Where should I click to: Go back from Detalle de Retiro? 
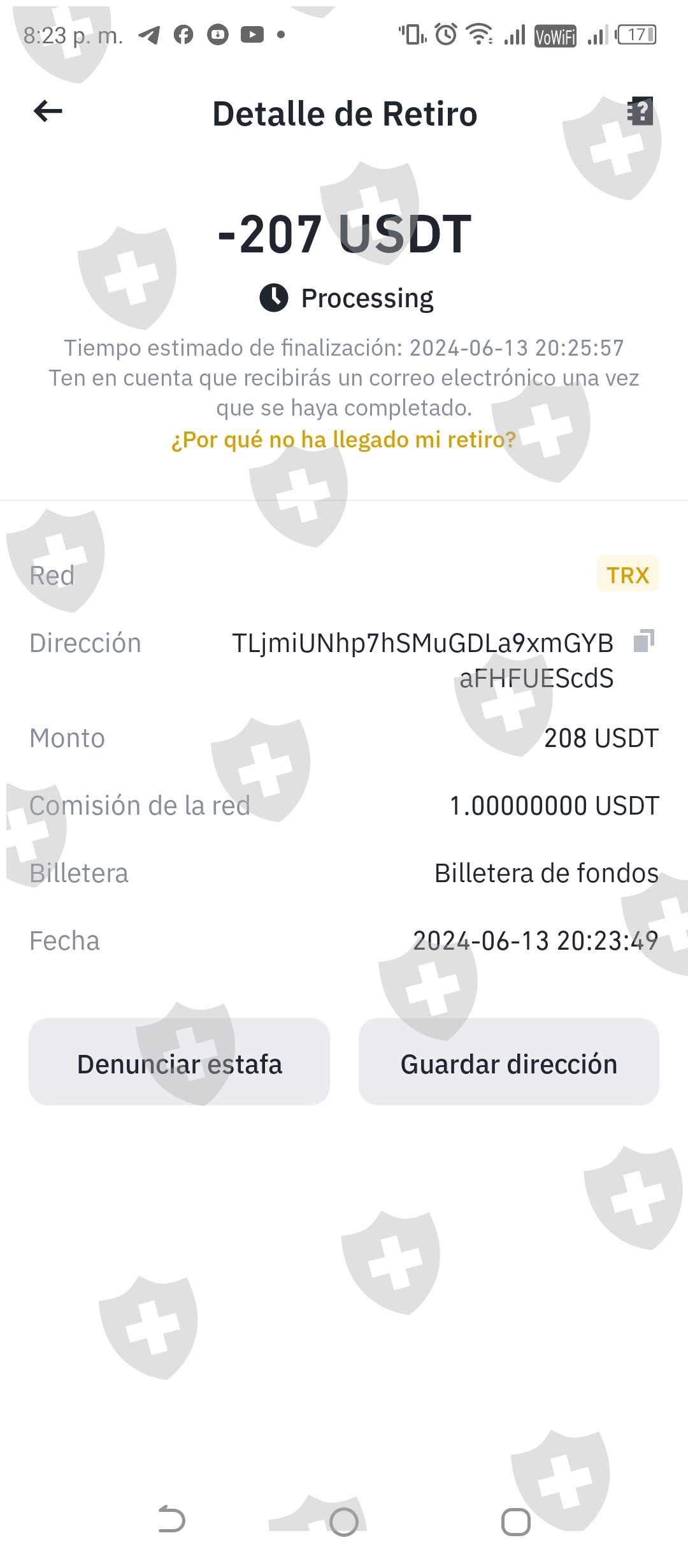point(48,112)
